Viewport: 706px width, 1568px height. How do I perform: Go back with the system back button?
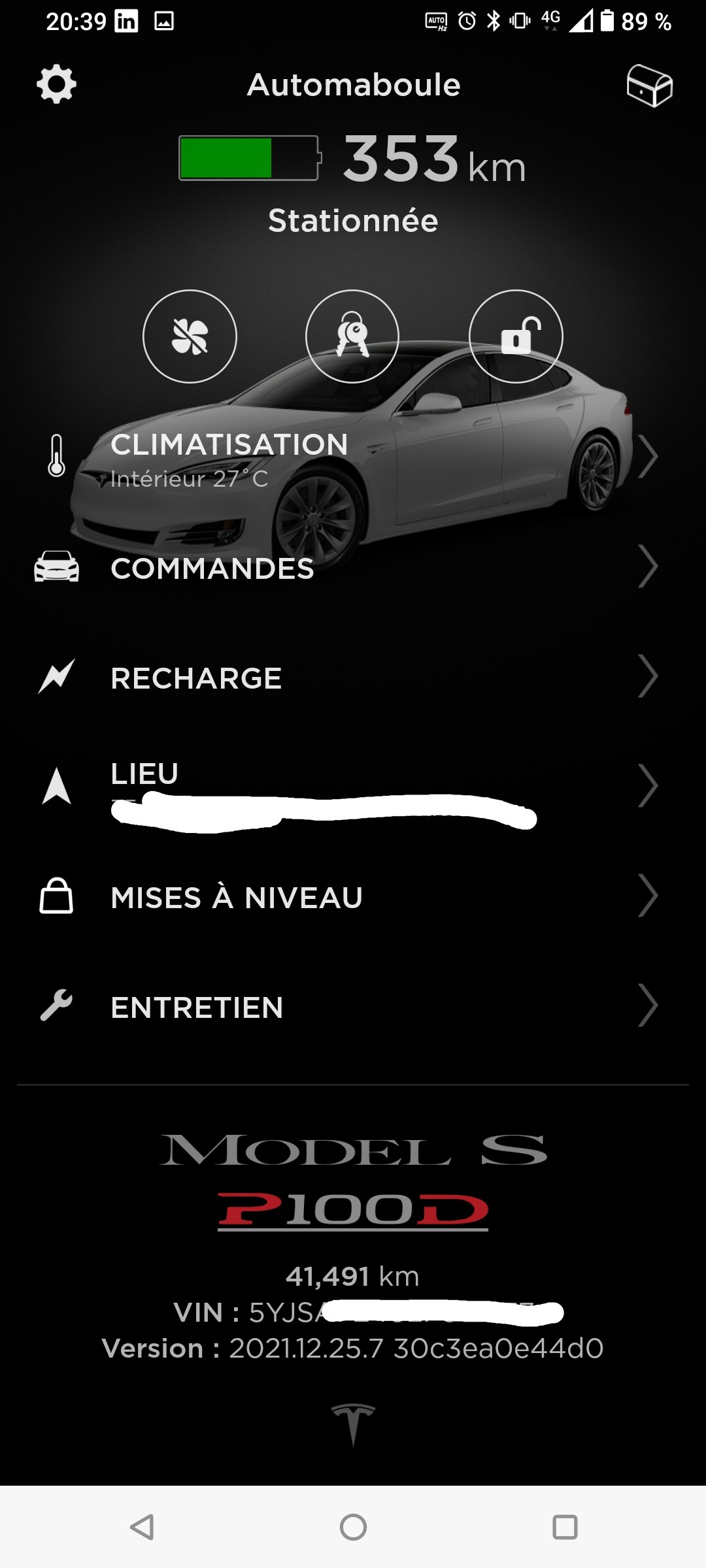click(142, 1527)
